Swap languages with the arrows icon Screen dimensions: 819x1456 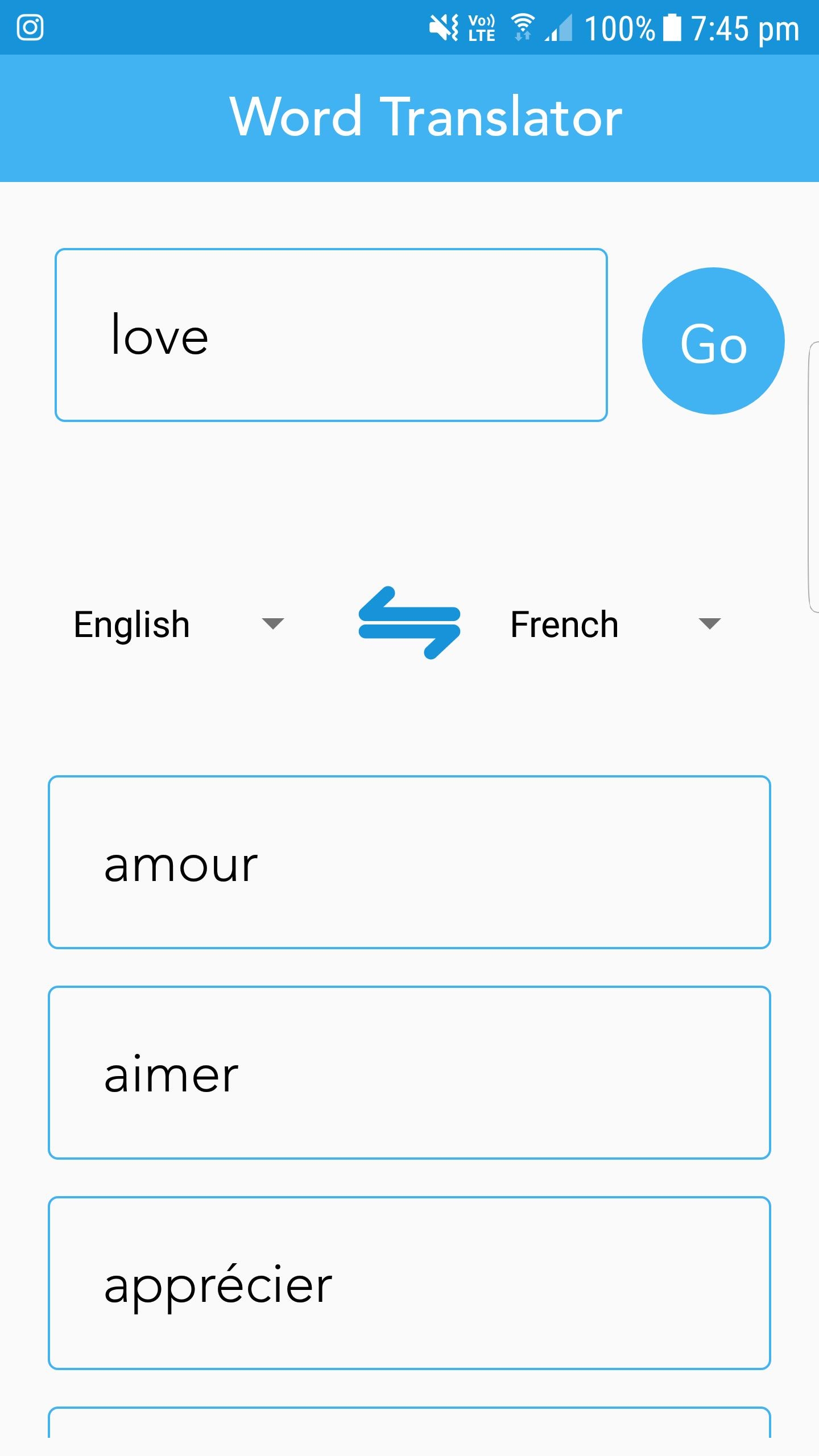click(x=409, y=623)
